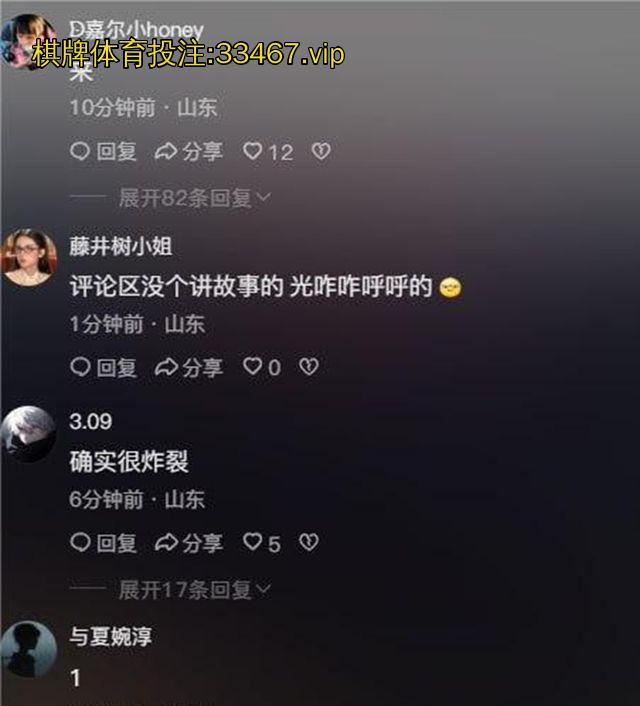
Task: Like the 确实很炸裂 comment
Action: point(254,543)
